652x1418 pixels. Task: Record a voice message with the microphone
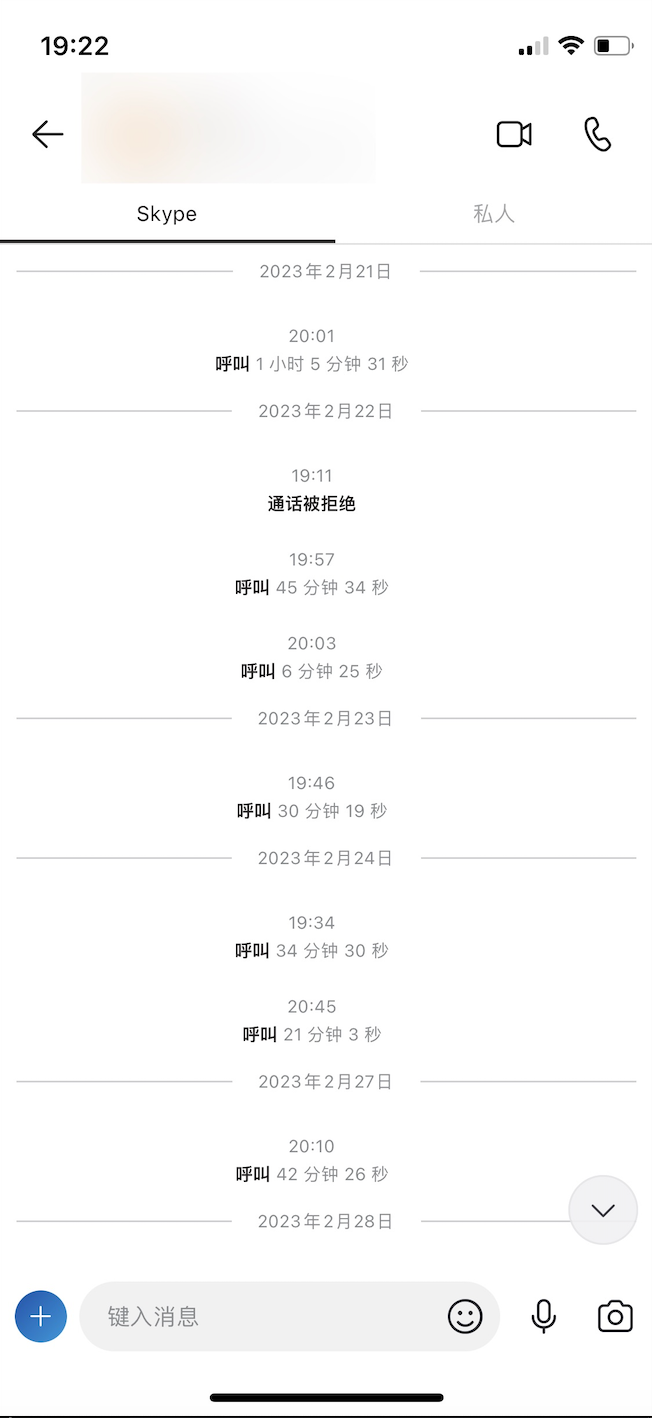(x=544, y=1316)
